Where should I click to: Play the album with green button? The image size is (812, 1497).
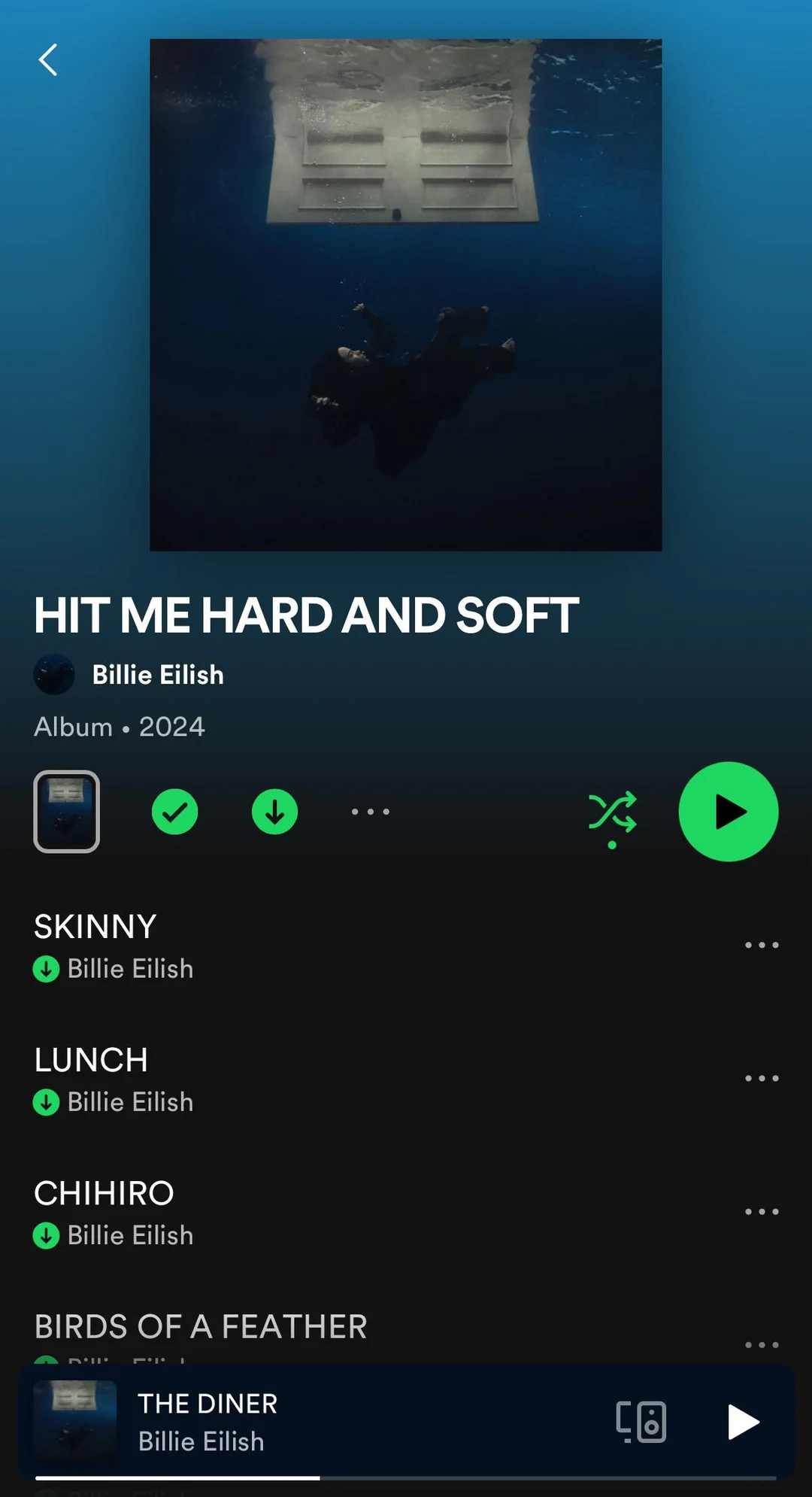click(728, 812)
